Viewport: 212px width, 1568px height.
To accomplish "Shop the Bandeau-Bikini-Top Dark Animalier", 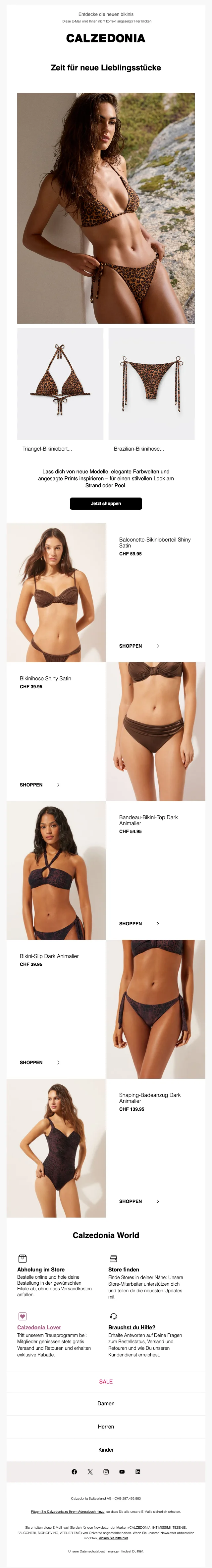I will tap(139, 923).
